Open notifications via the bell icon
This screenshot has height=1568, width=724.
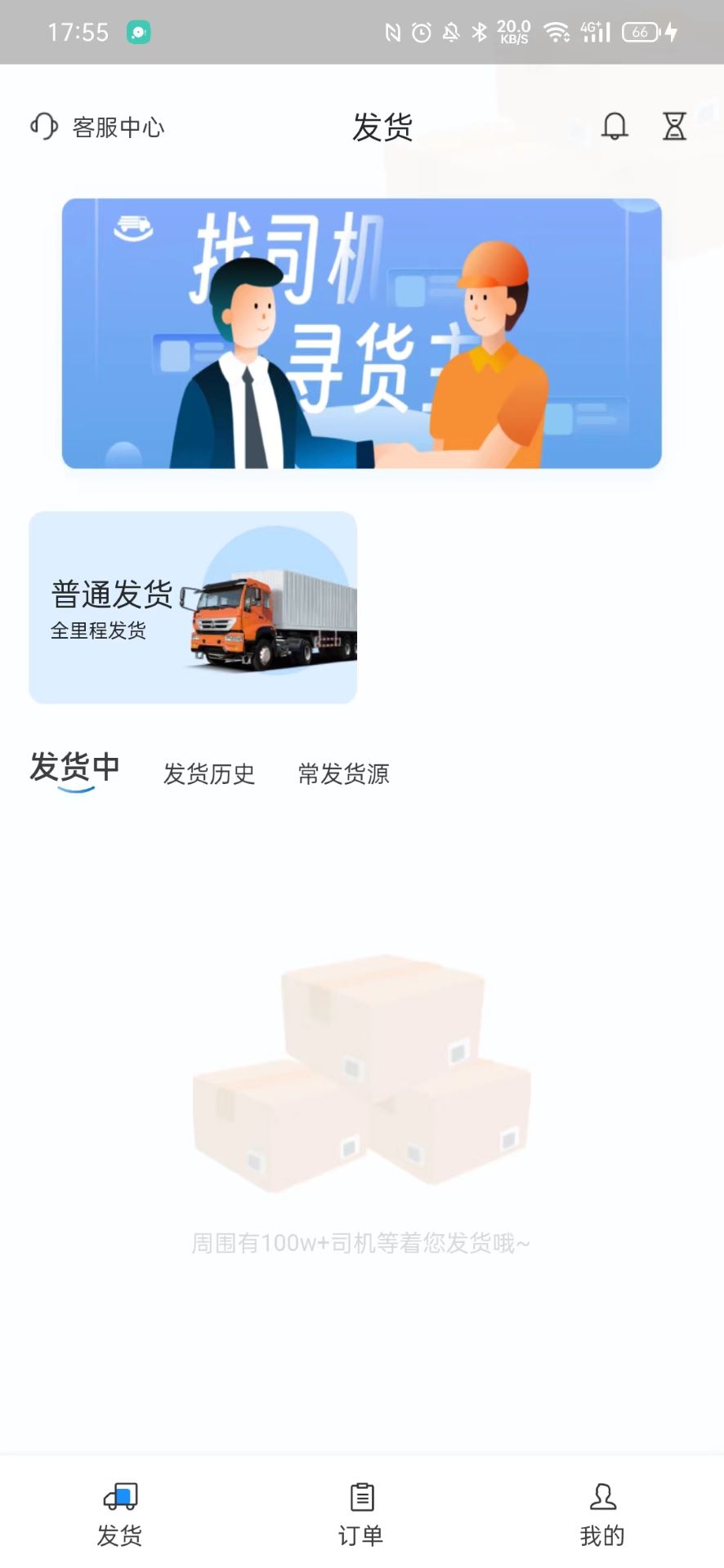pyautogui.click(x=615, y=127)
